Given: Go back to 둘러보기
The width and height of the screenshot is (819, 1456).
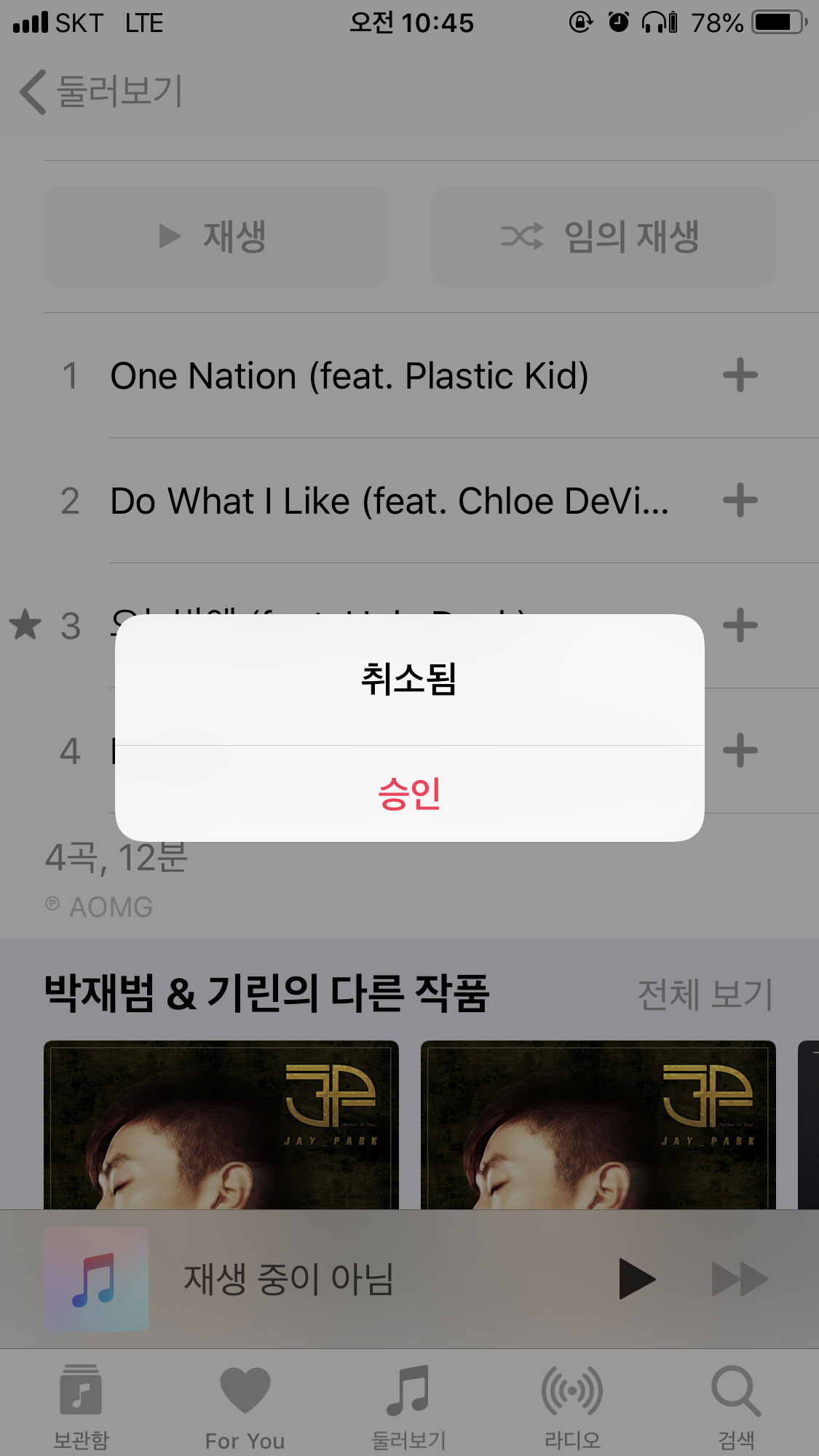Looking at the screenshot, I should pos(102,92).
